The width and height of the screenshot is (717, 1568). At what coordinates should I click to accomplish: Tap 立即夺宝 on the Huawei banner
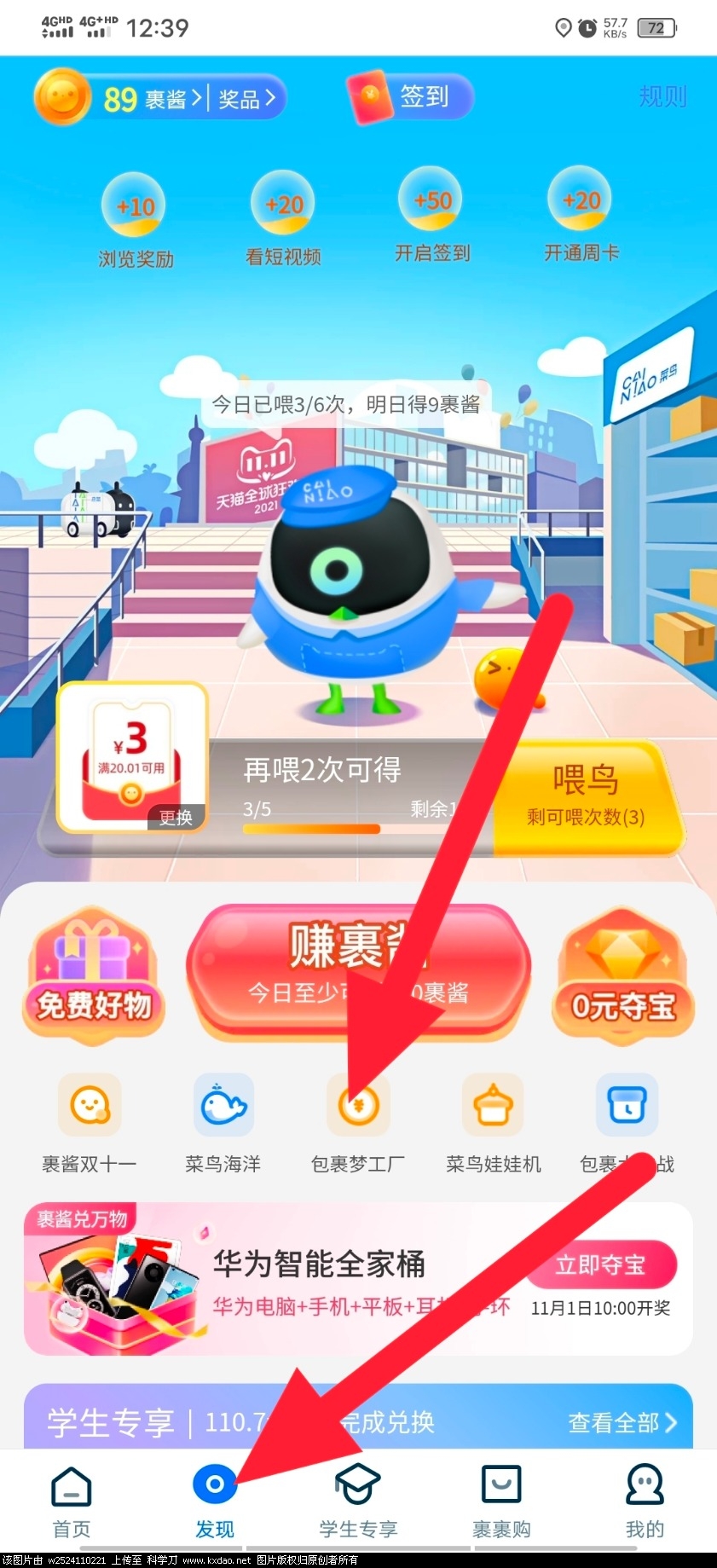601,1264
